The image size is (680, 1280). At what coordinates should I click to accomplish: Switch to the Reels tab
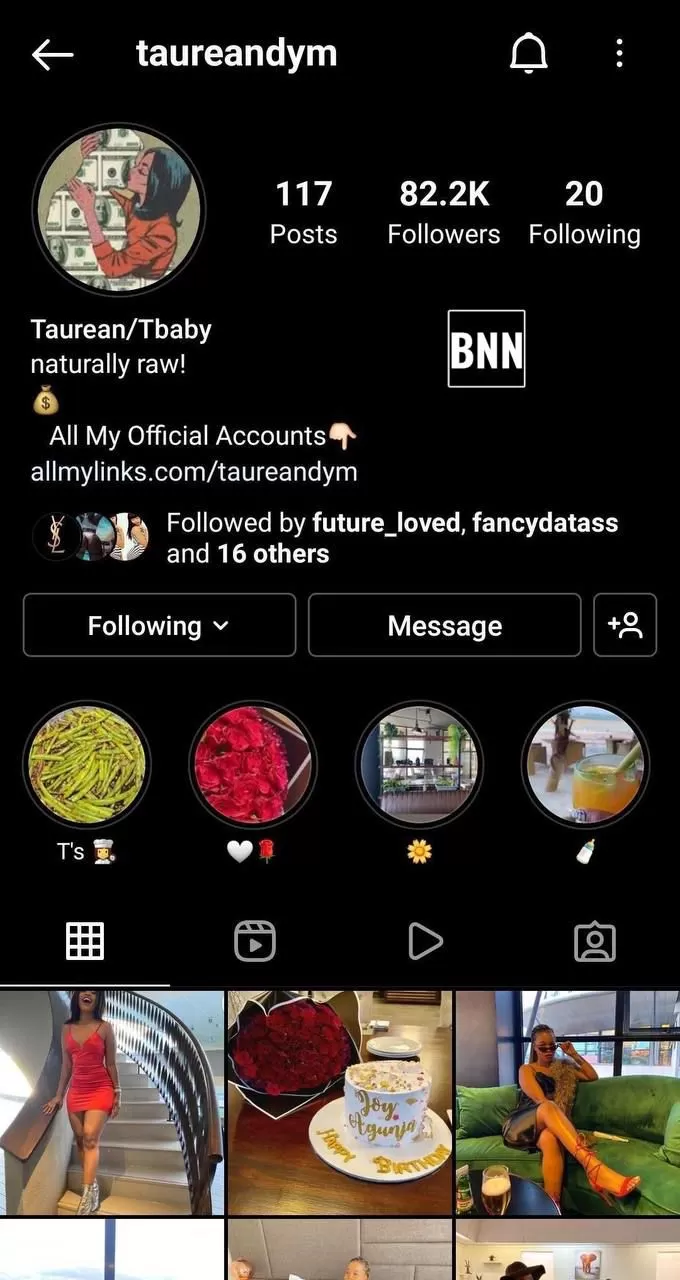254,941
